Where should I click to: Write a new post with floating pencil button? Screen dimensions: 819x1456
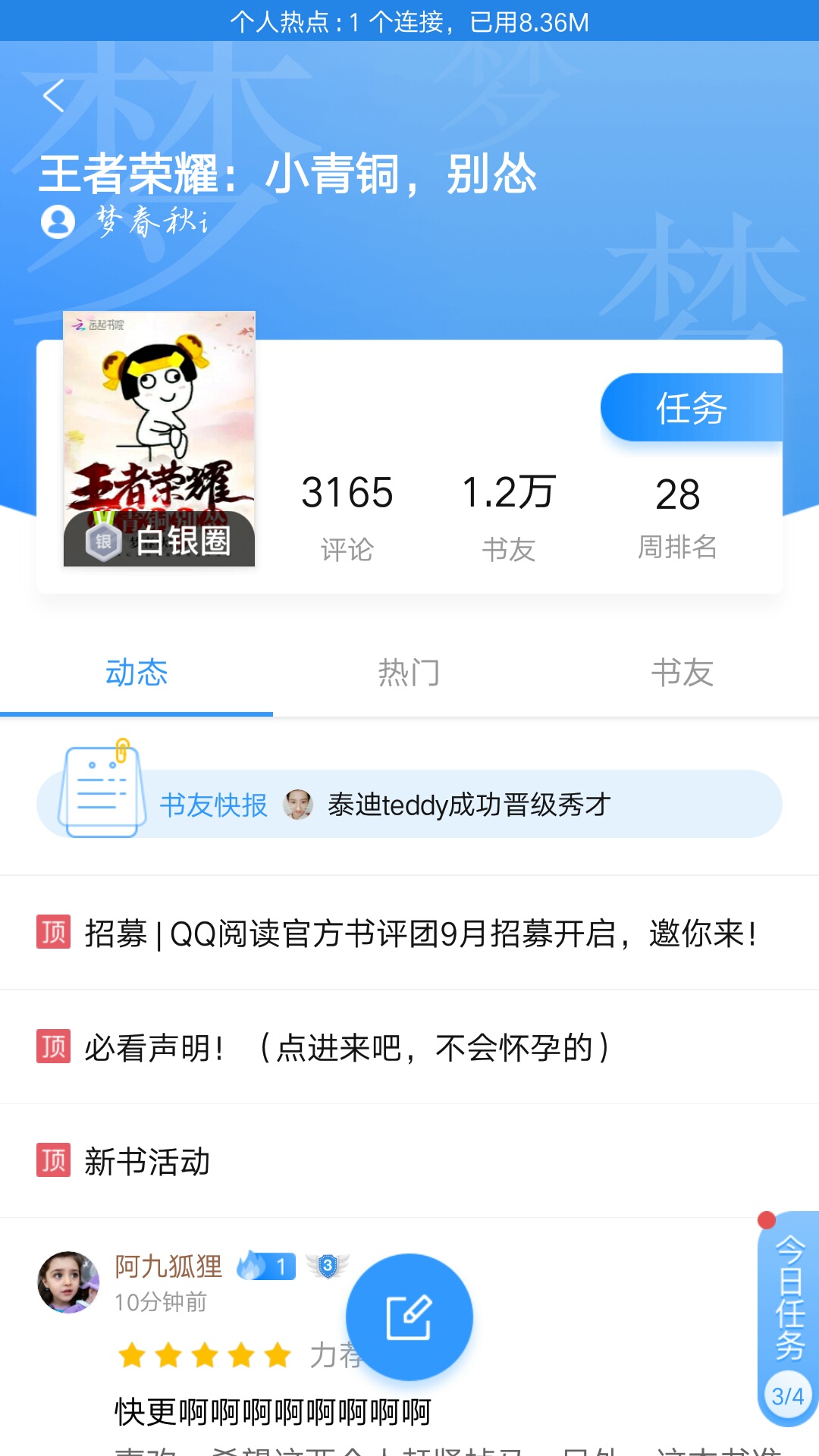[x=409, y=1317]
